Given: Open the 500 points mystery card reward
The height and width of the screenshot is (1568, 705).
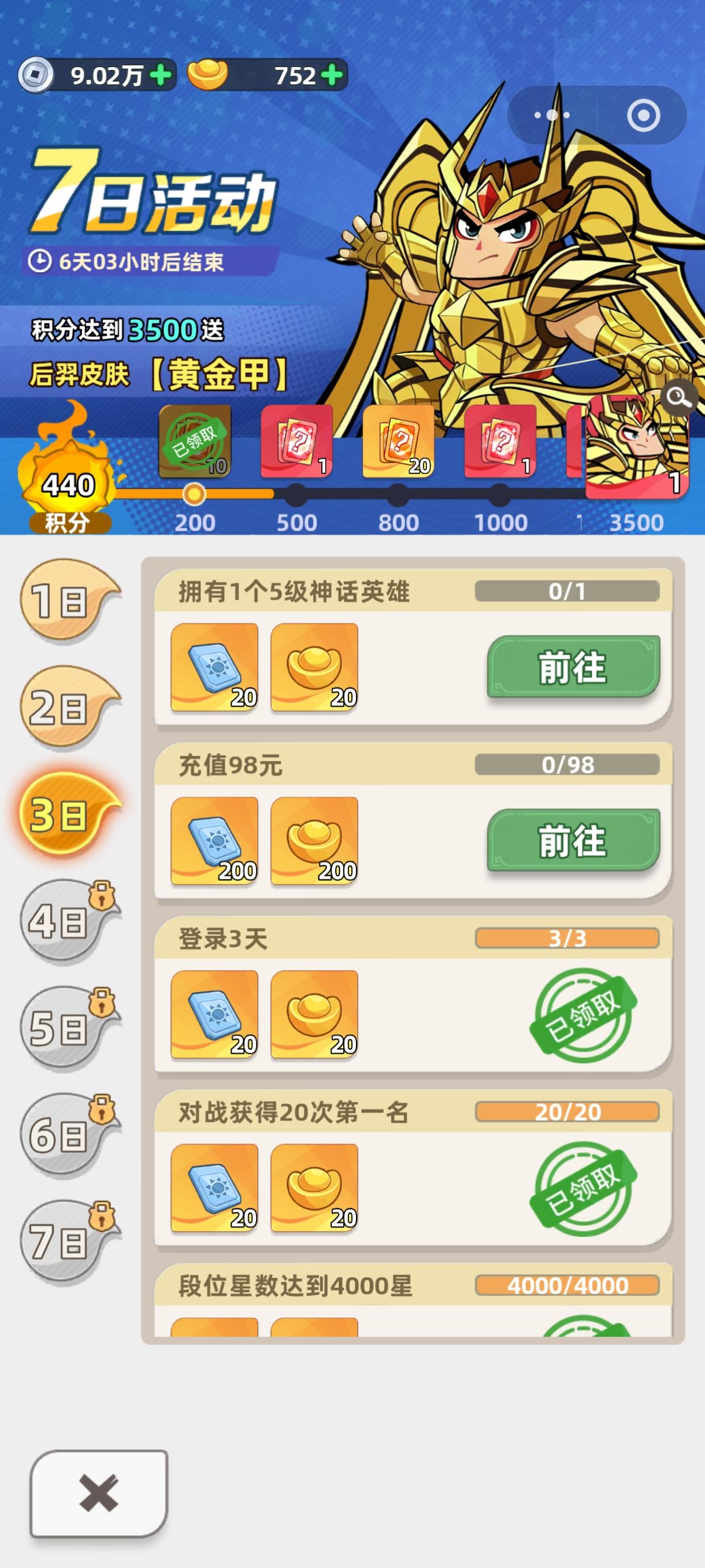Looking at the screenshot, I should [x=296, y=441].
